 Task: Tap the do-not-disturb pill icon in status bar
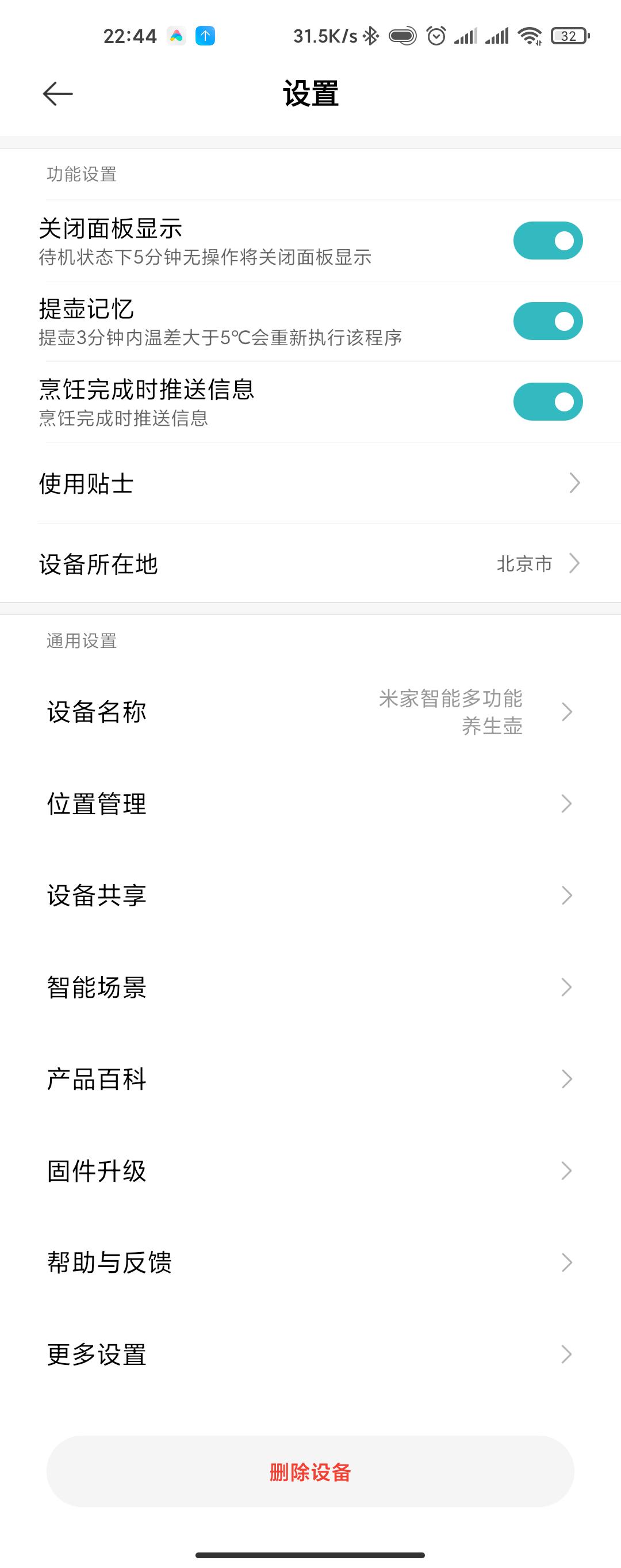(401, 36)
